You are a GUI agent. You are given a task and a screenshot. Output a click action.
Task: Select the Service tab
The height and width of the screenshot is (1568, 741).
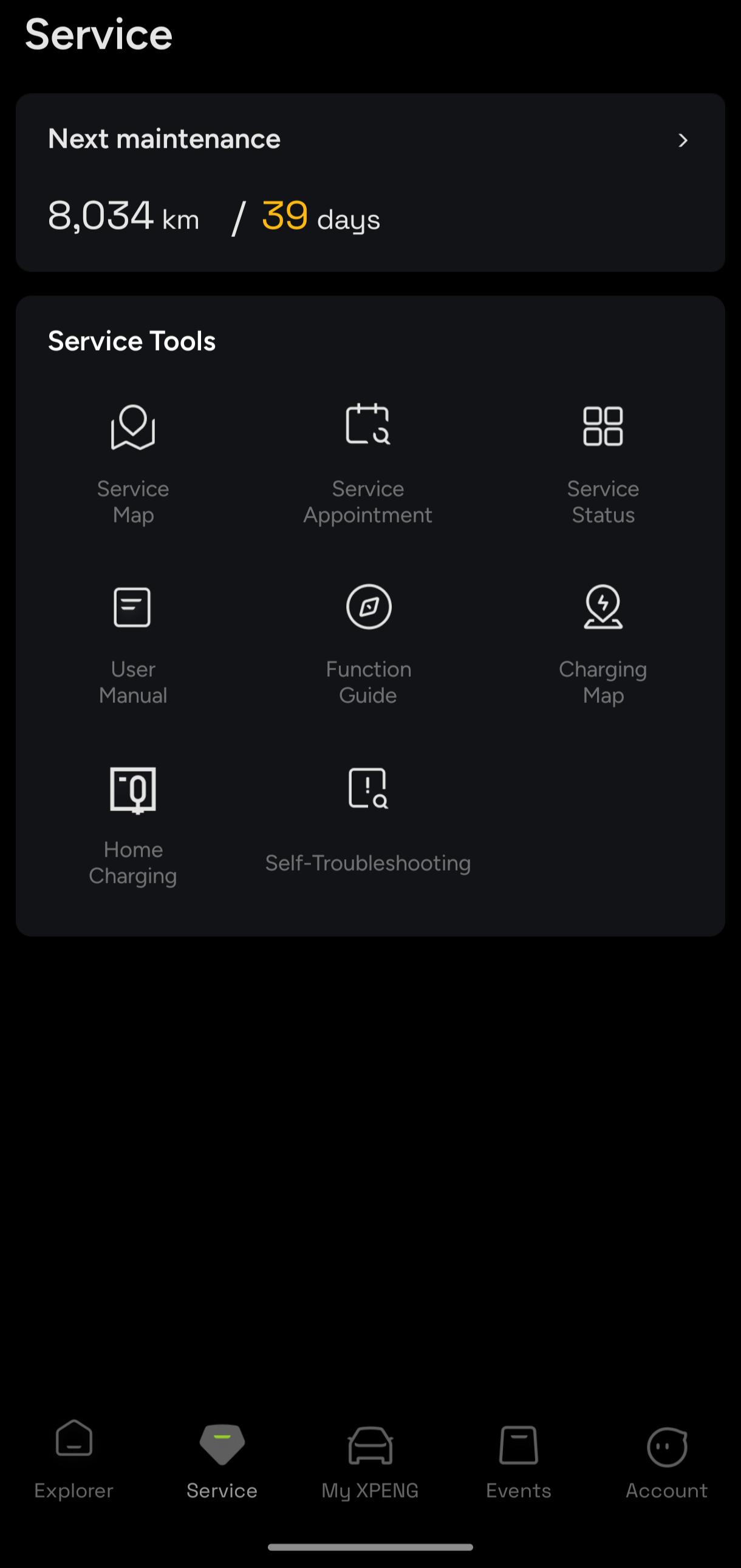pos(222,1460)
